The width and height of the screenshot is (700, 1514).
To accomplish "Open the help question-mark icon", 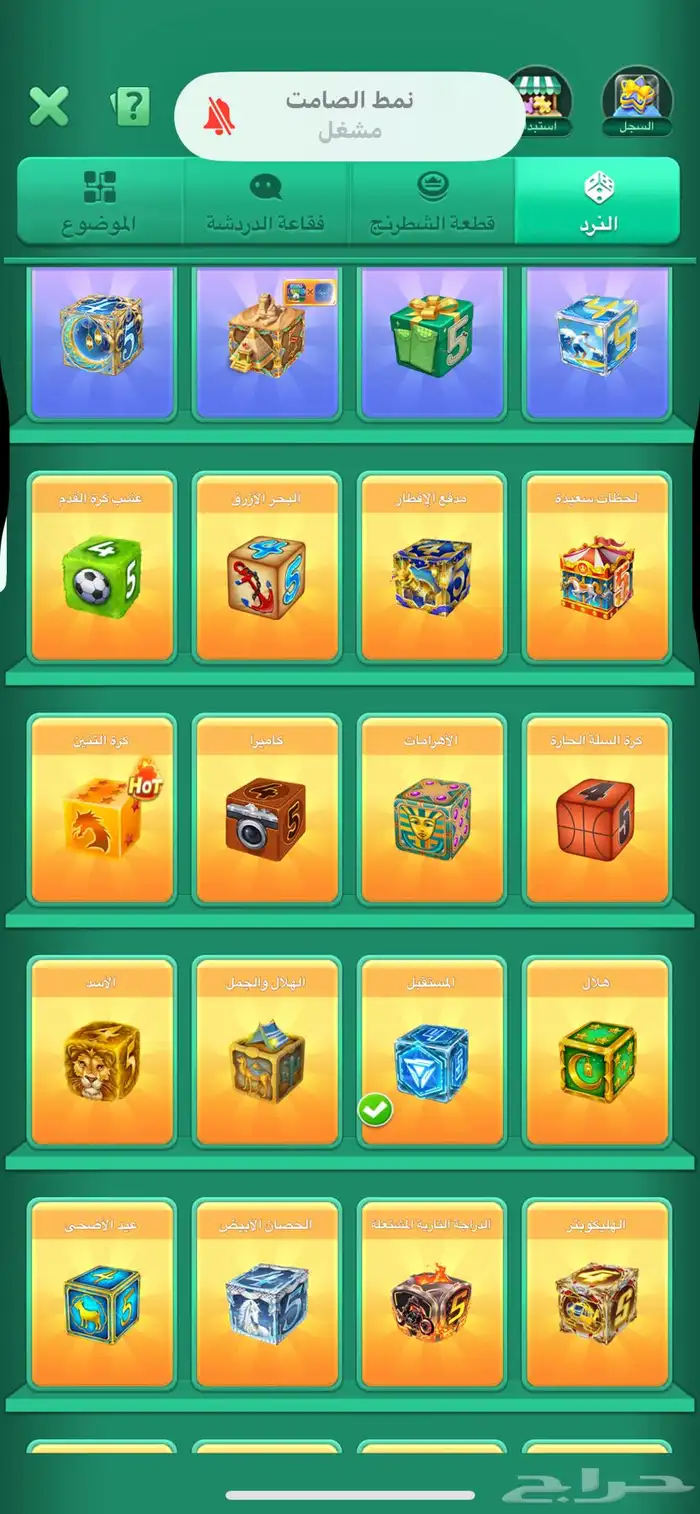I will click(x=130, y=105).
